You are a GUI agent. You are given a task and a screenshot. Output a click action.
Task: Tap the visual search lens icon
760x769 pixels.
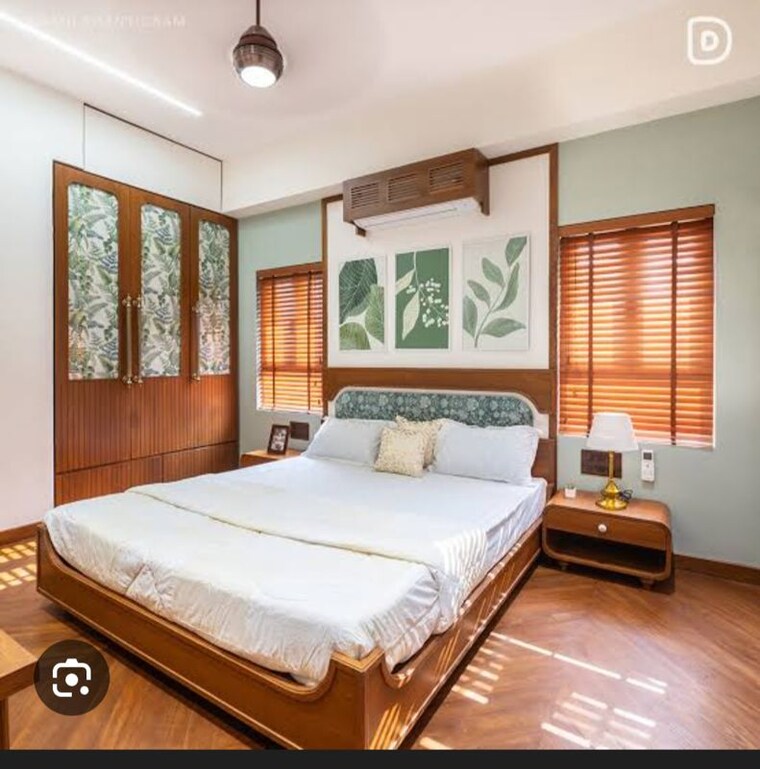pyautogui.click(x=72, y=677)
